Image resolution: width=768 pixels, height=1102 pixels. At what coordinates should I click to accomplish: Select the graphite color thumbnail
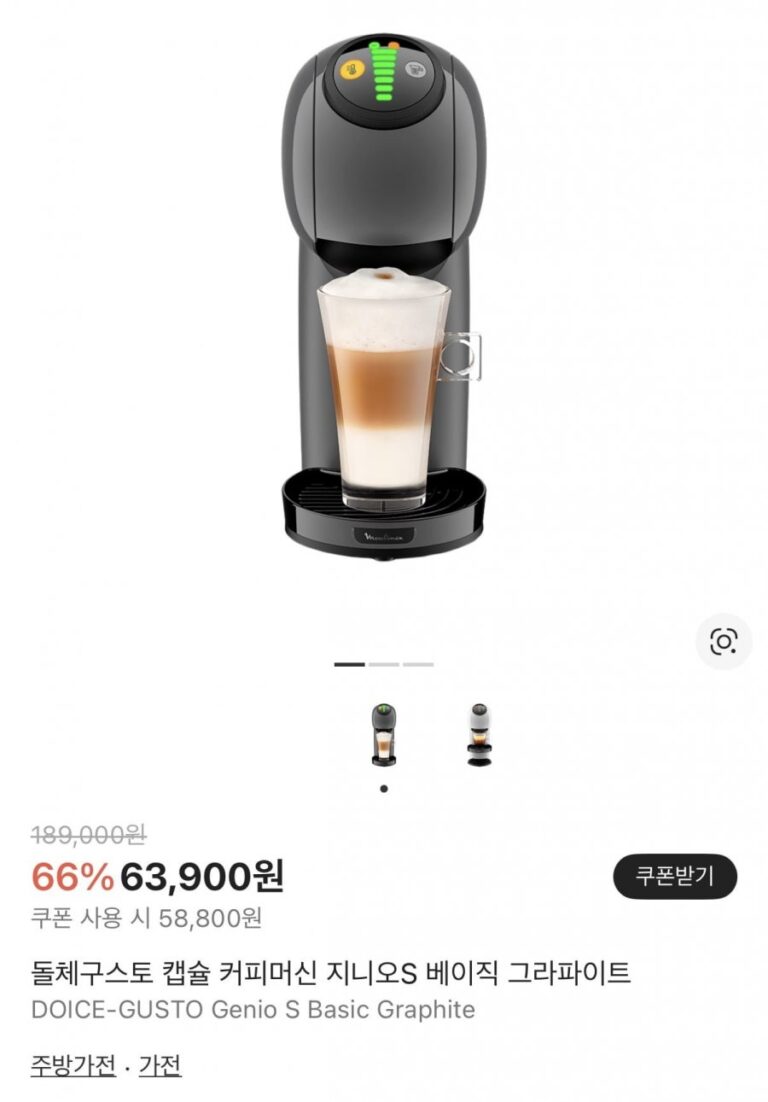click(x=384, y=735)
